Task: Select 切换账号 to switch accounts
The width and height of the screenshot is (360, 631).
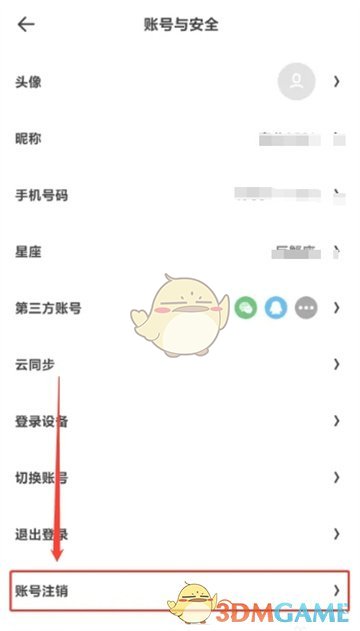Action: click(x=180, y=478)
